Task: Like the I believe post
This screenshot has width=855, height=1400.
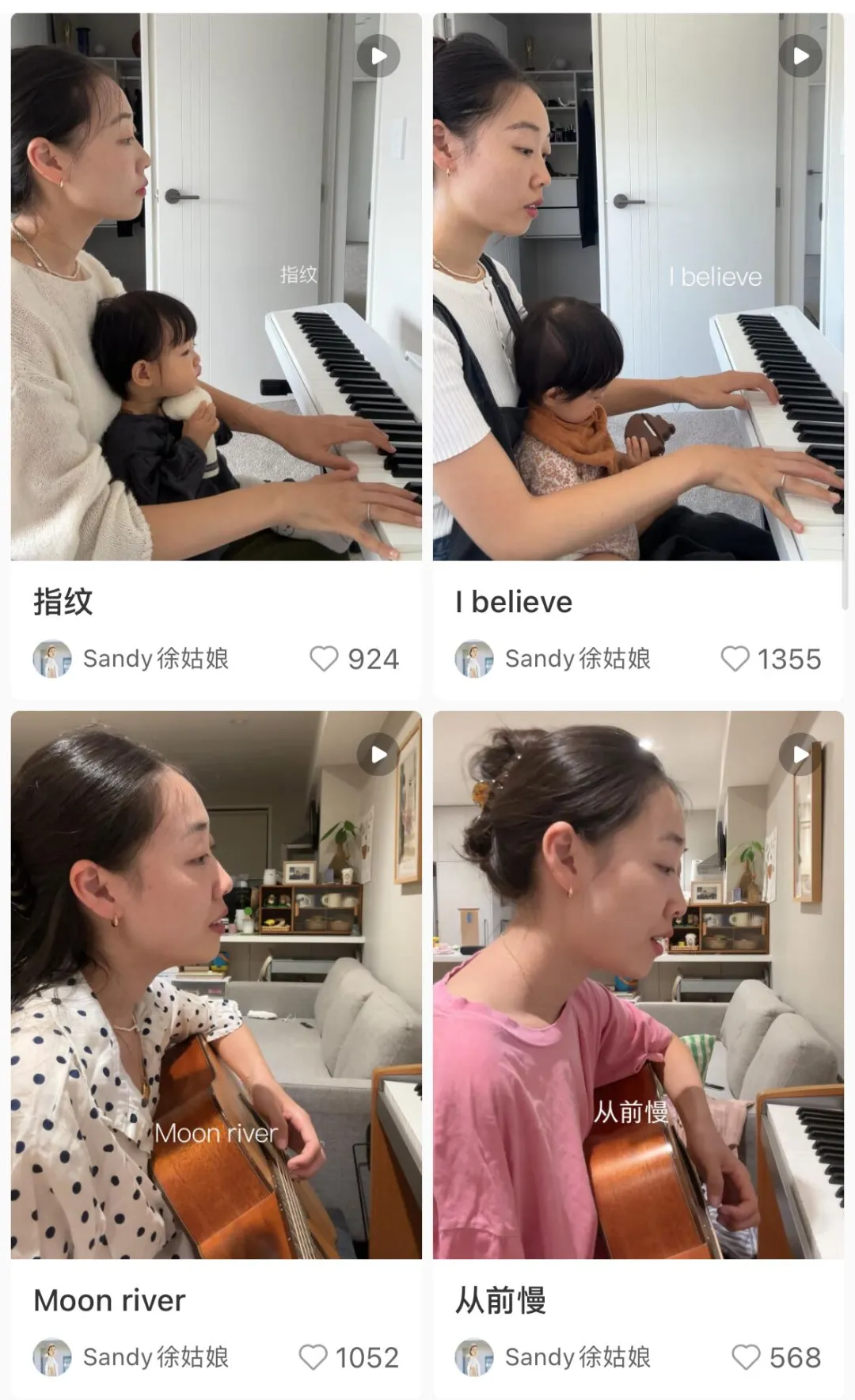Action: point(735,659)
